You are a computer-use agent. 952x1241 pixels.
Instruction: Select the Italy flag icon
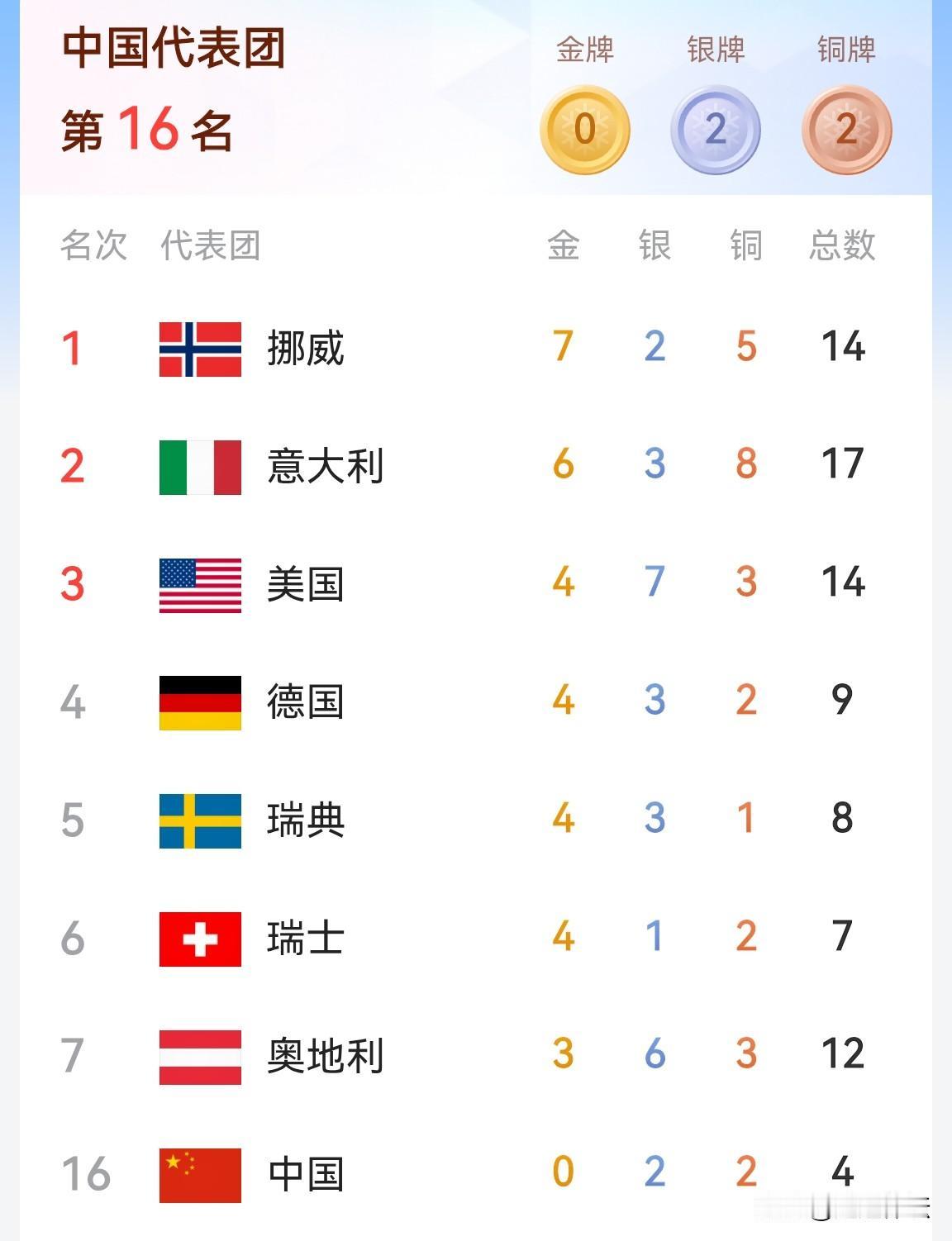198,467
